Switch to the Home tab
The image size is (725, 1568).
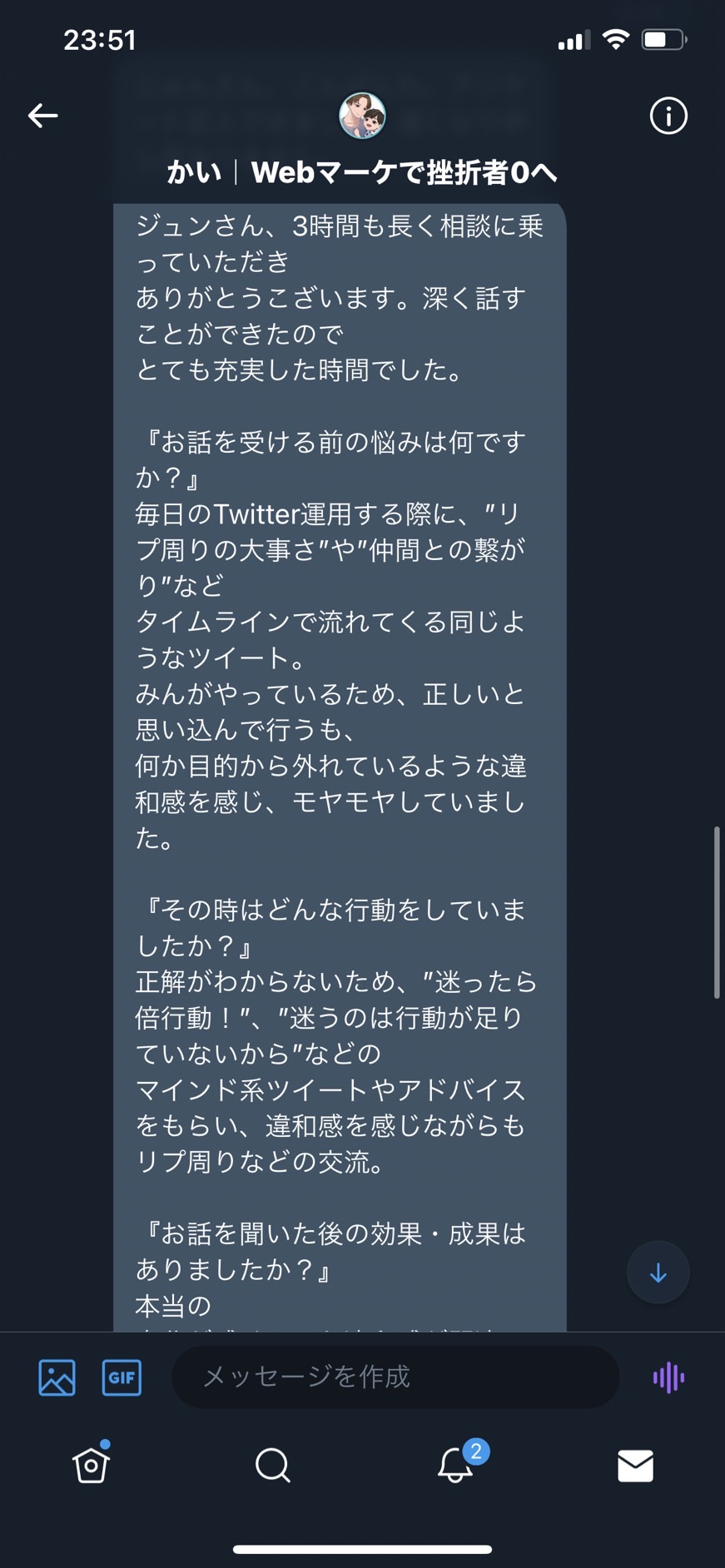coord(91,1464)
